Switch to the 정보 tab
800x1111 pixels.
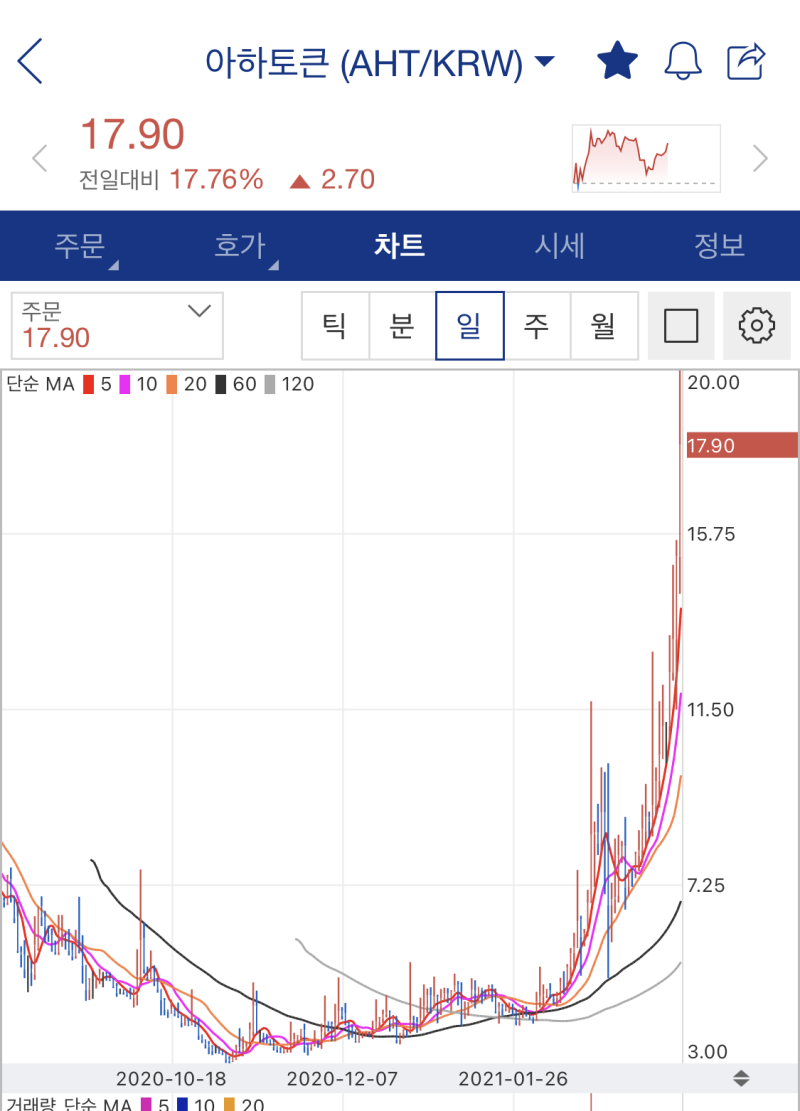pyautogui.click(x=721, y=246)
